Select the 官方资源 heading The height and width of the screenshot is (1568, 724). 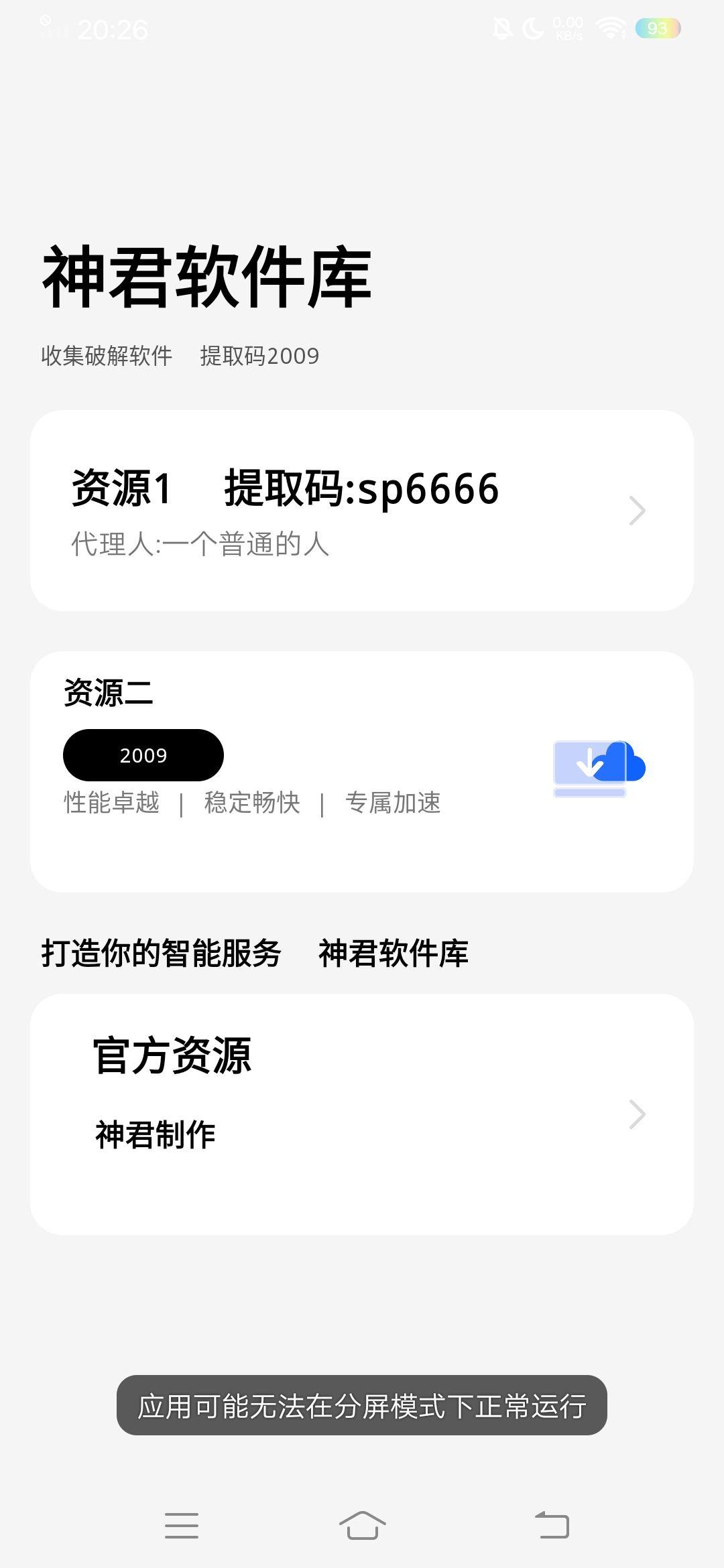coord(172,1053)
